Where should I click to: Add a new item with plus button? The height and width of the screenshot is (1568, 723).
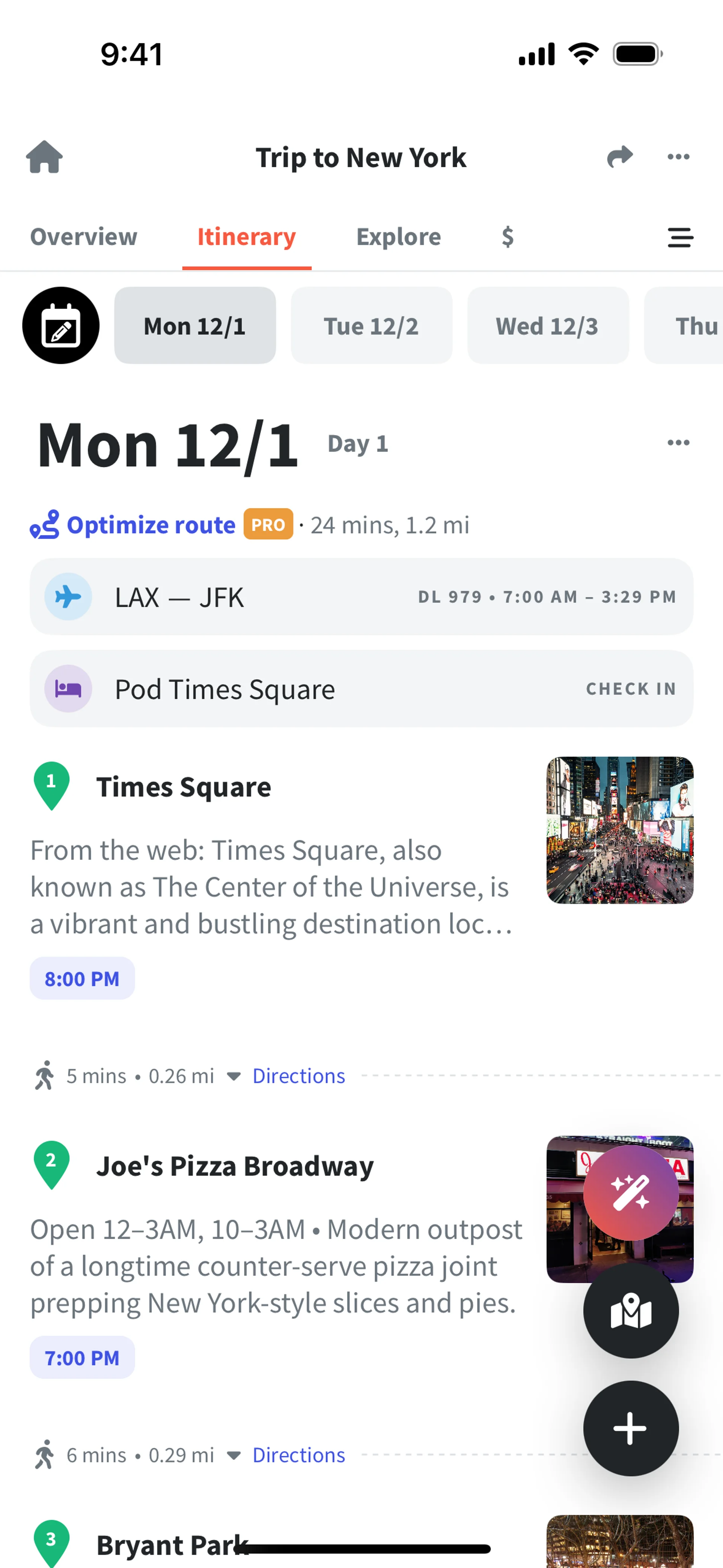click(x=630, y=1428)
